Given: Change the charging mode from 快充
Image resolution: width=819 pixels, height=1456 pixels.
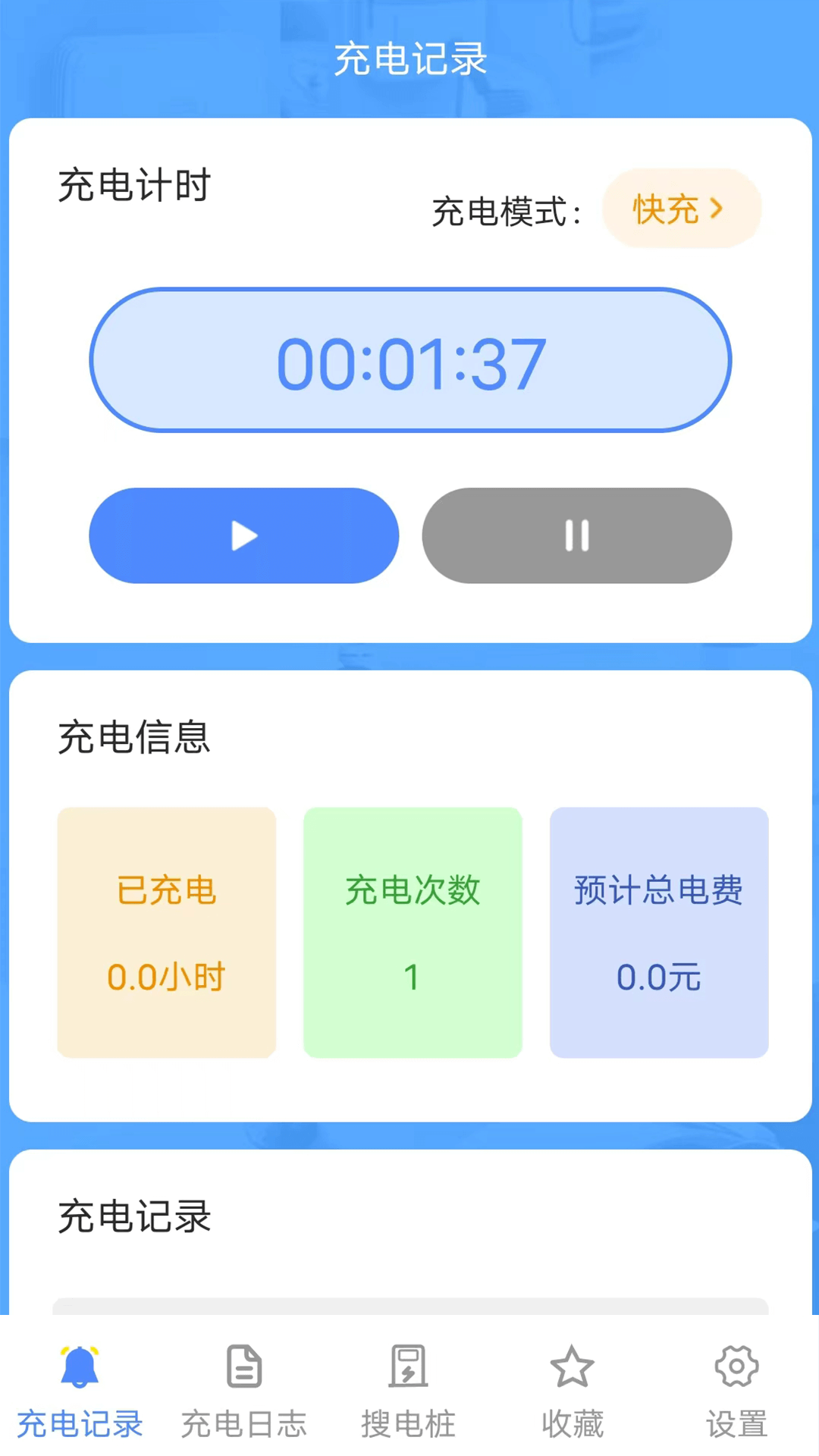Looking at the screenshot, I should point(681,209).
